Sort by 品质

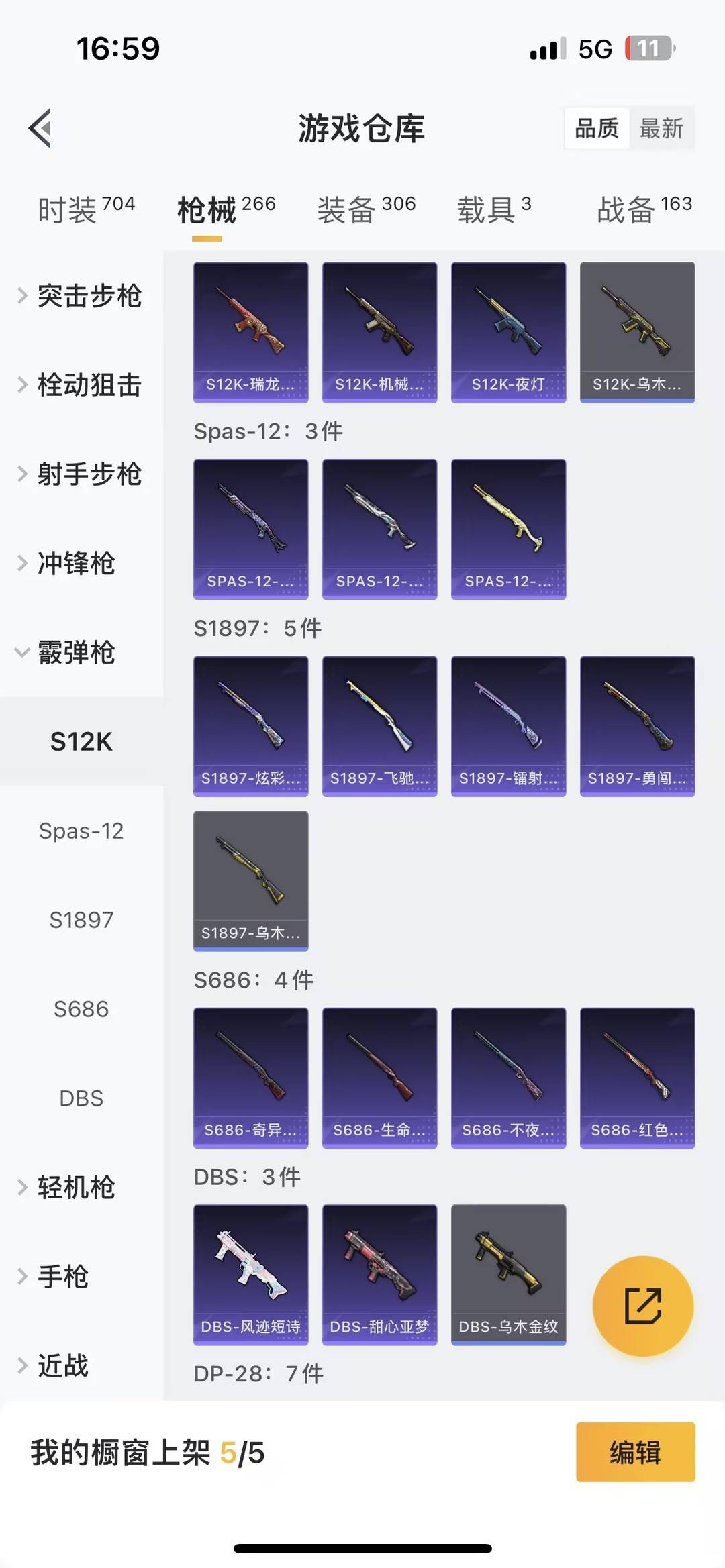tap(597, 128)
